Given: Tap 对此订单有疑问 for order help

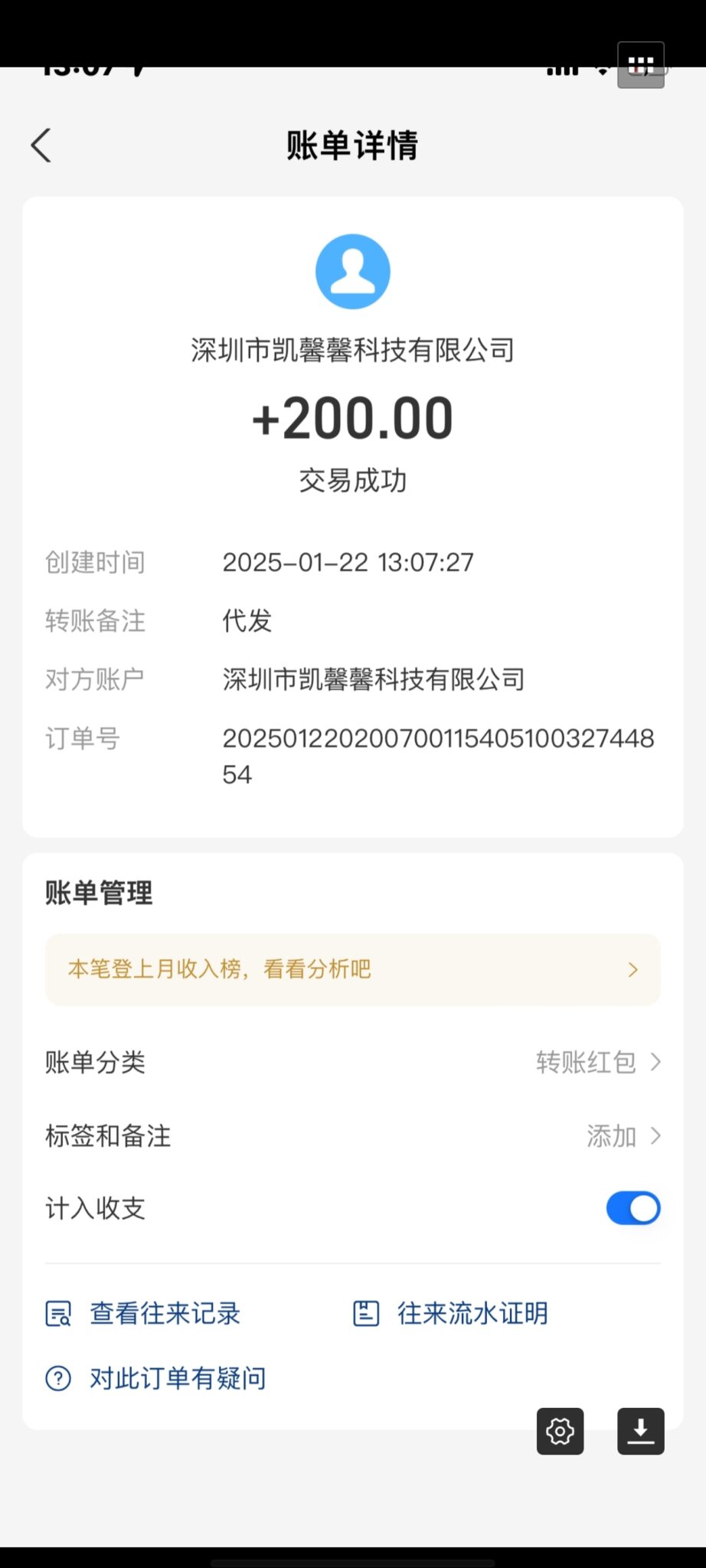Looking at the screenshot, I should [x=178, y=1377].
